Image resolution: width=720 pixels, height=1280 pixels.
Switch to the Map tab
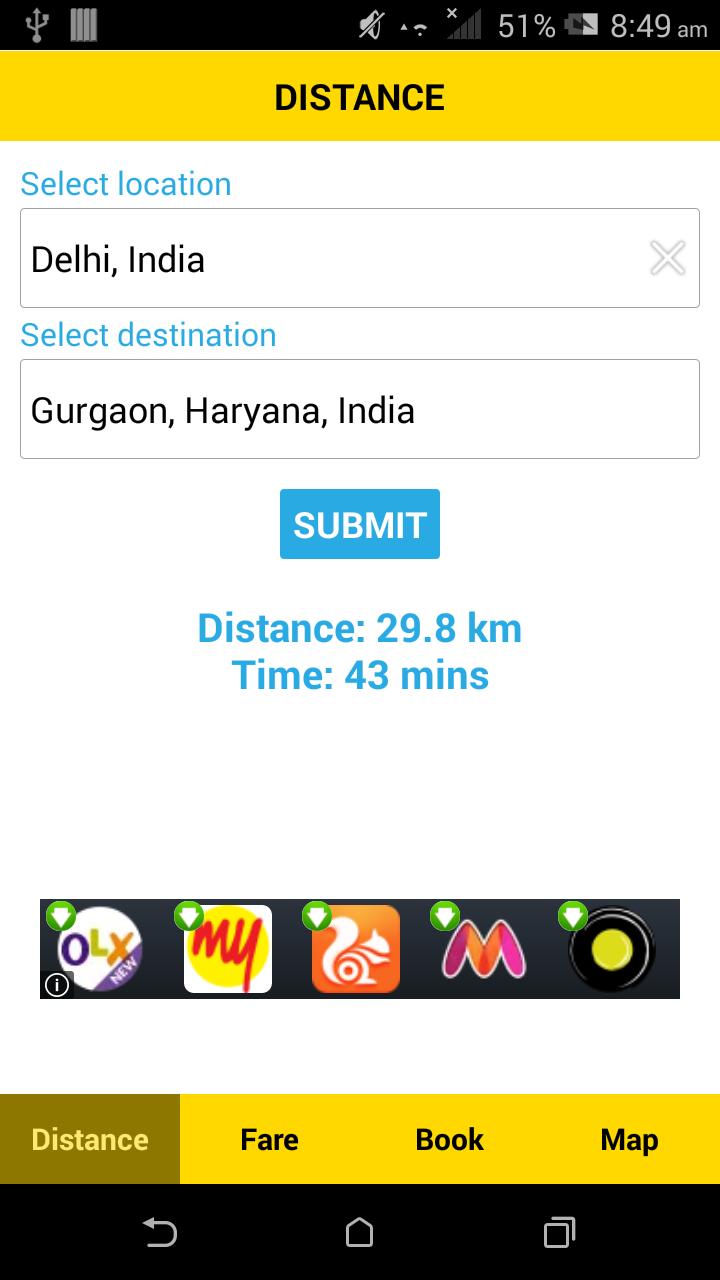629,1139
